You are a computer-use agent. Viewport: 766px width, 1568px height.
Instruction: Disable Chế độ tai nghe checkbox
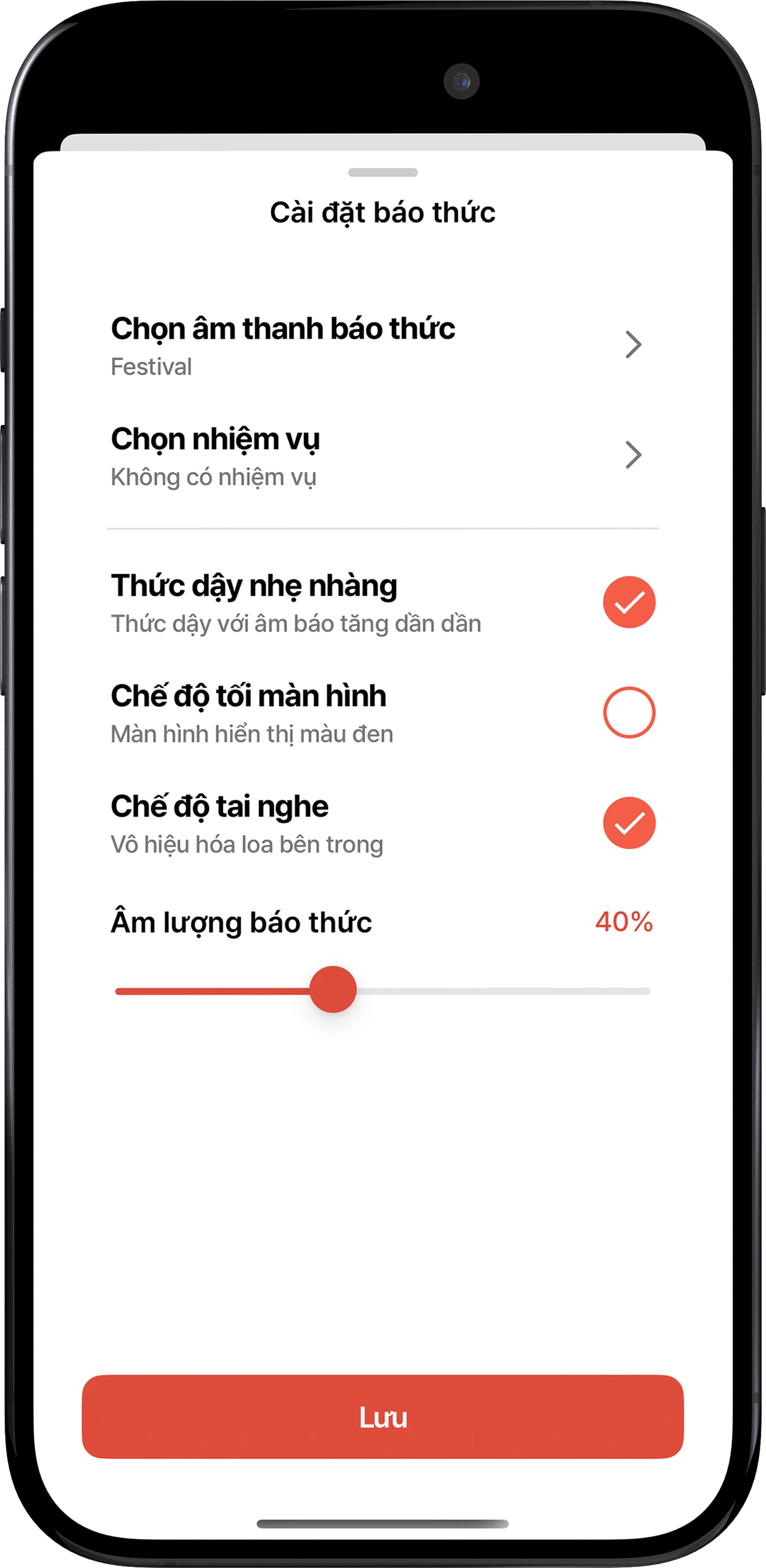[x=628, y=823]
